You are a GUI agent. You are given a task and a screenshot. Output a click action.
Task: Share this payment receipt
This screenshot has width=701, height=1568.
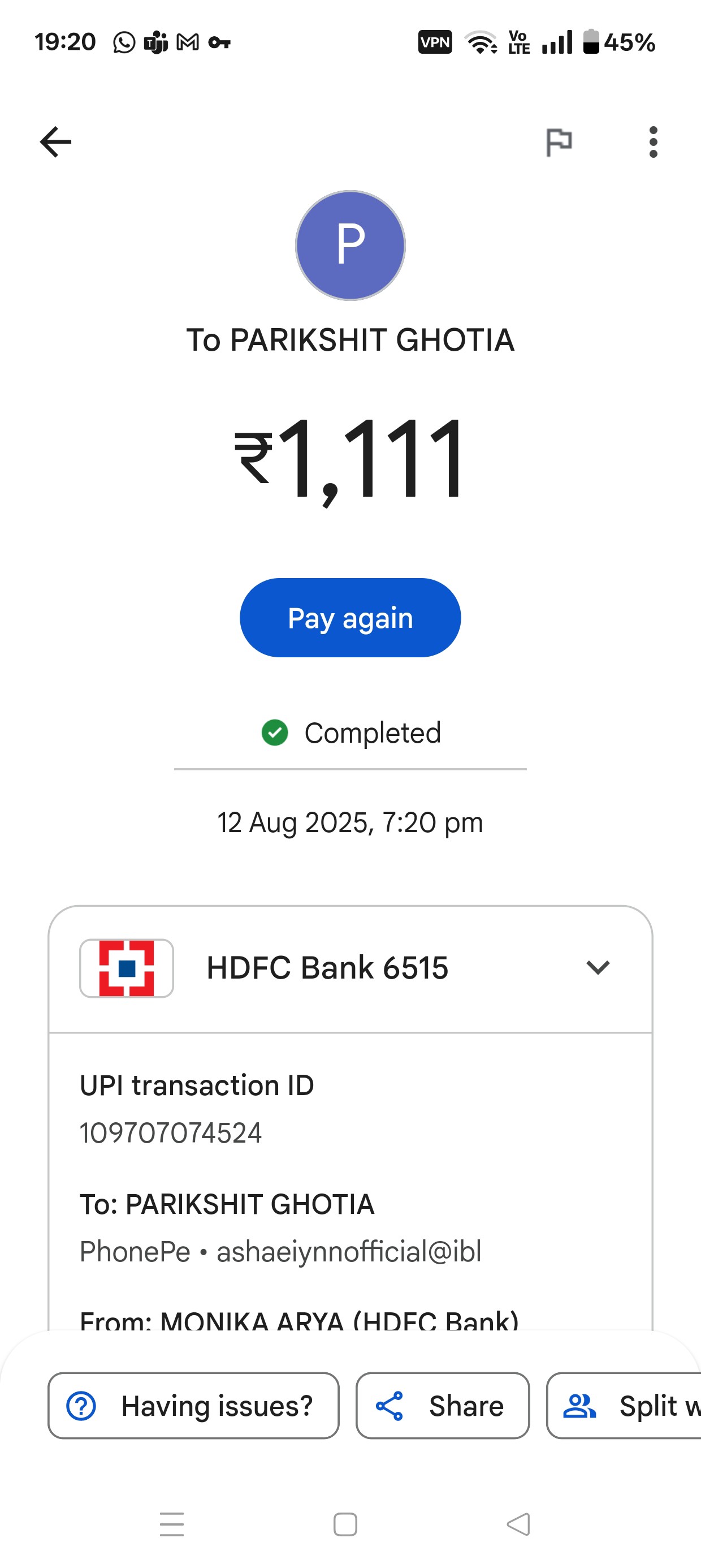pos(443,1406)
